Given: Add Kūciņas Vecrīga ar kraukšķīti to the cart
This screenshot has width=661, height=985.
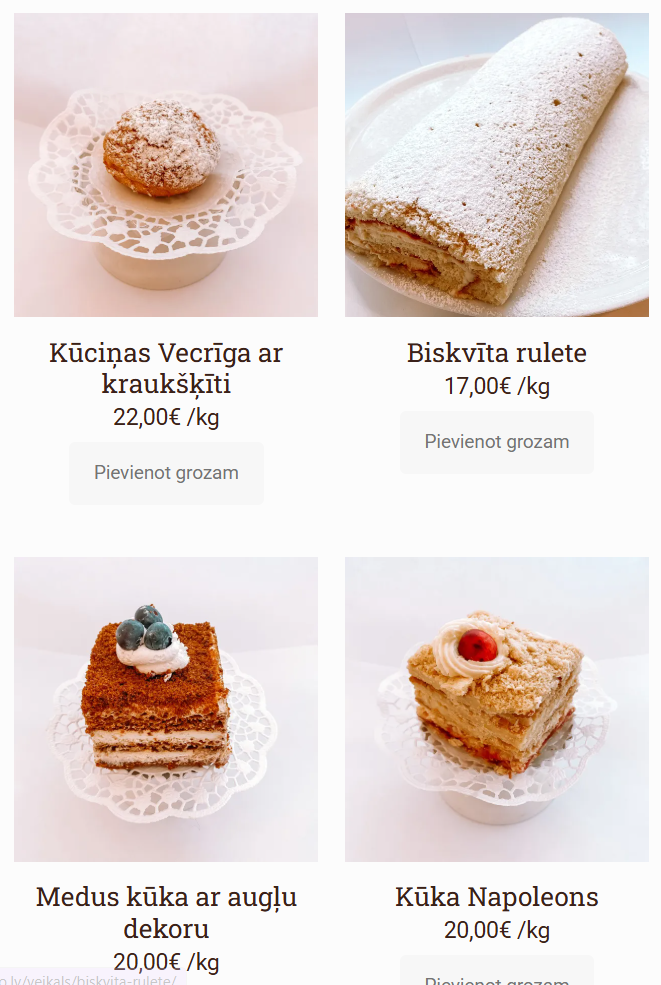Looking at the screenshot, I should (x=166, y=473).
